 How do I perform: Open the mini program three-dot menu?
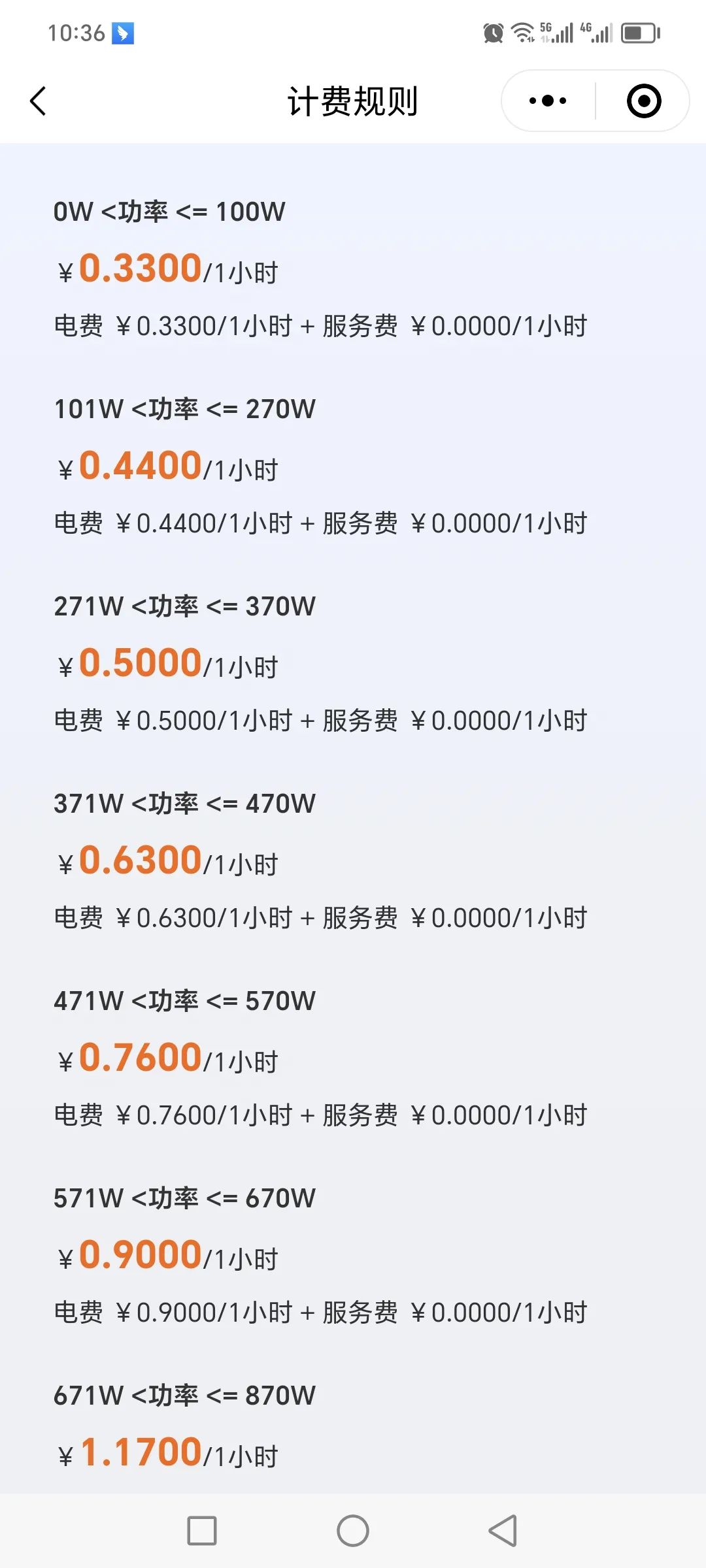(x=548, y=101)
